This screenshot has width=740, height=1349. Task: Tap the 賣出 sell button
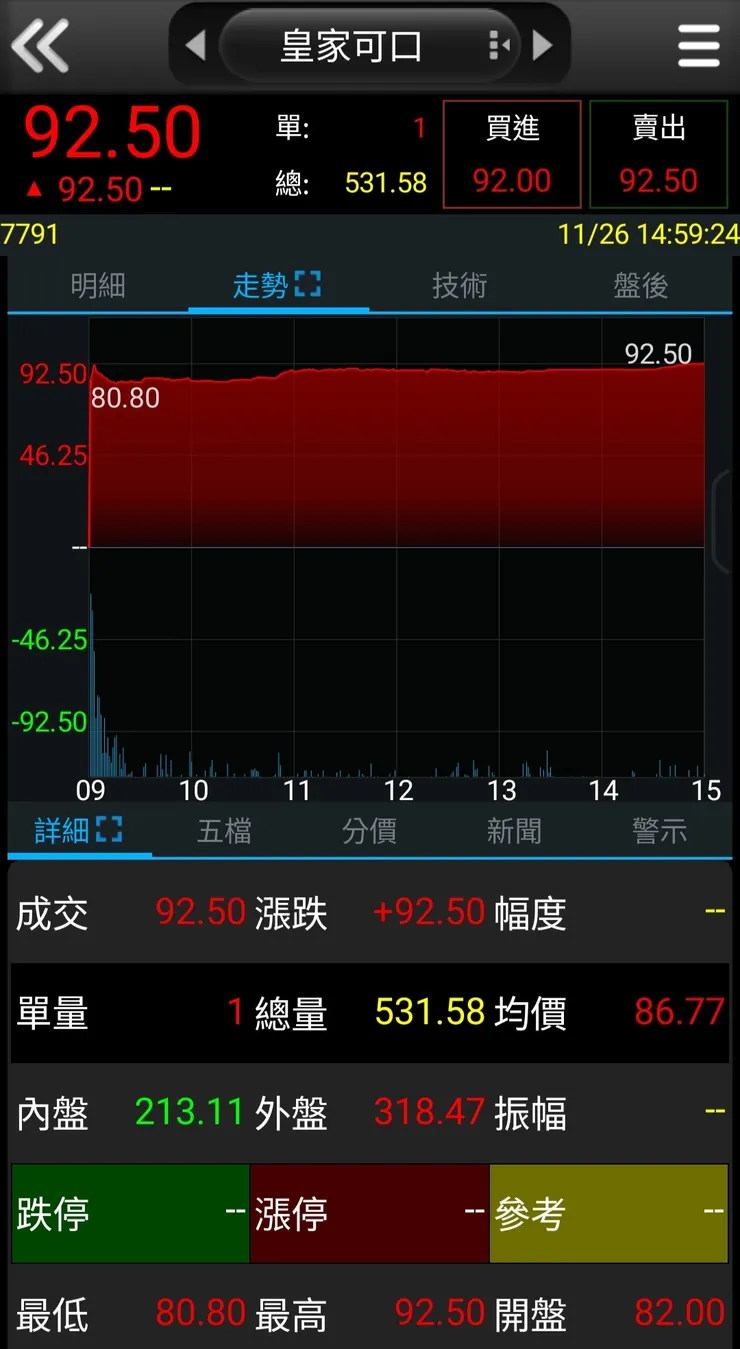(x=658, y=154)
